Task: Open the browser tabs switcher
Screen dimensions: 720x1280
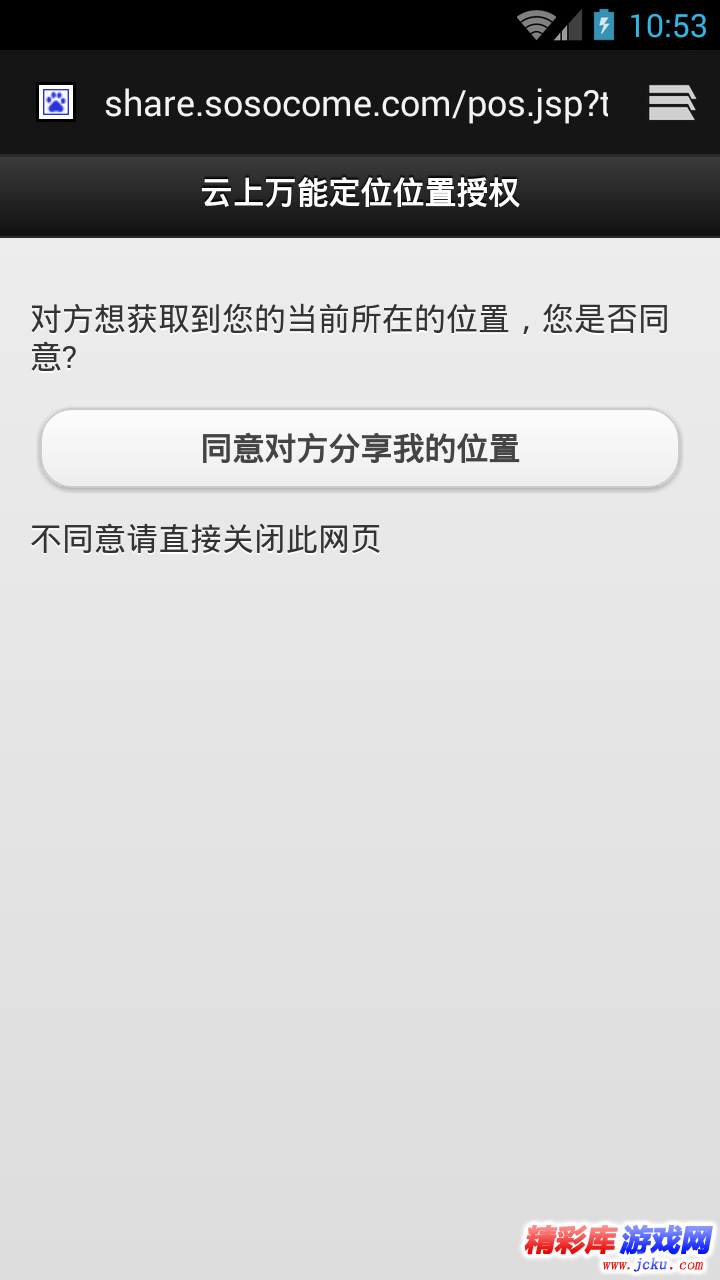Action: tap(672, 103)
